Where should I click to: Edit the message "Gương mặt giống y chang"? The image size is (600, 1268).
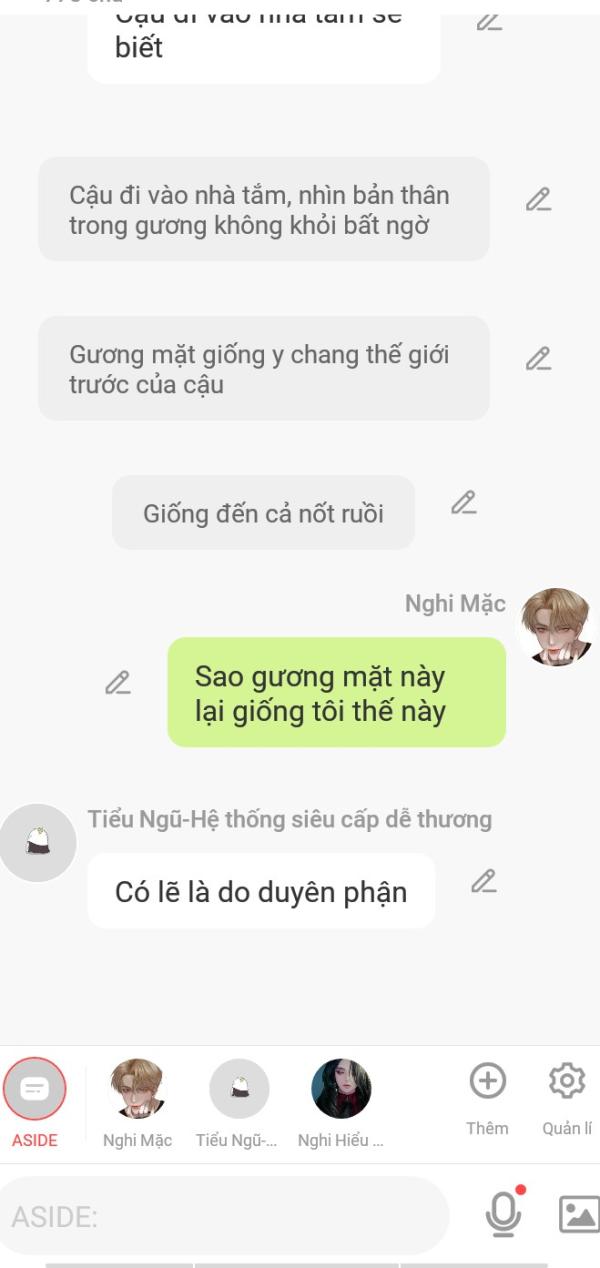tap(538, 359)
